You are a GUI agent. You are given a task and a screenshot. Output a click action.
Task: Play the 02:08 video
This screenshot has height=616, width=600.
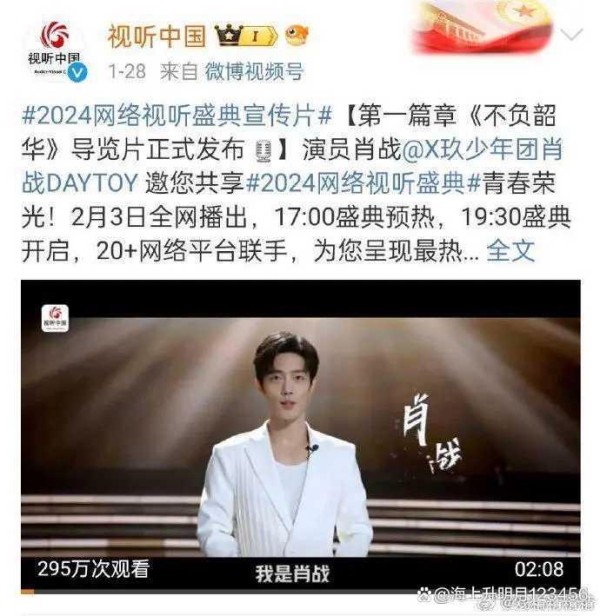pos(300,432)
